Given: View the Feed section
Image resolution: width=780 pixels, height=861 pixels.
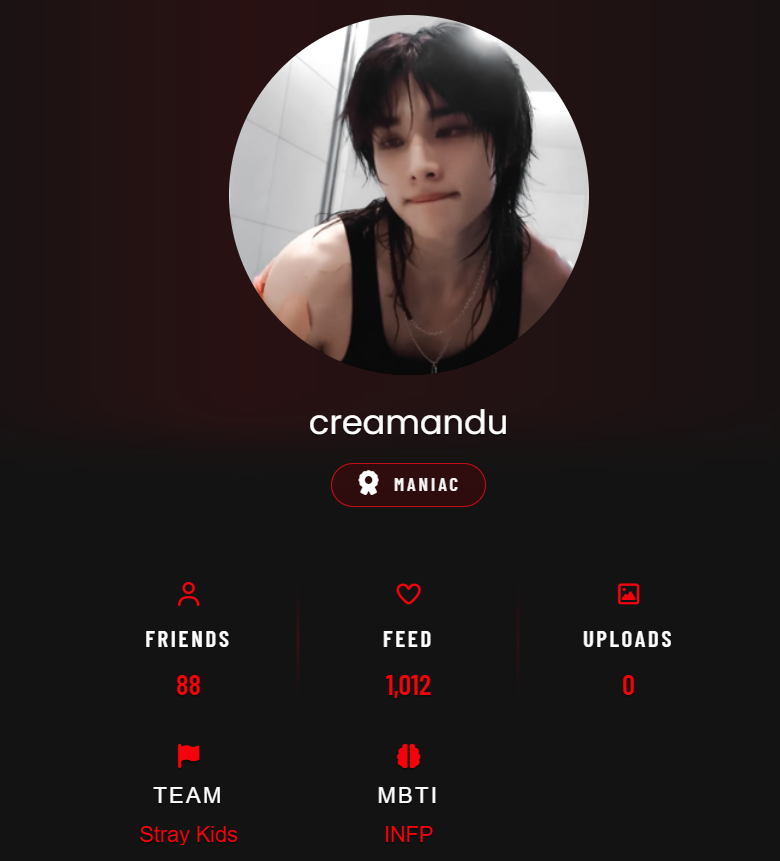Looking at the screenshot, I should [408, 639].
